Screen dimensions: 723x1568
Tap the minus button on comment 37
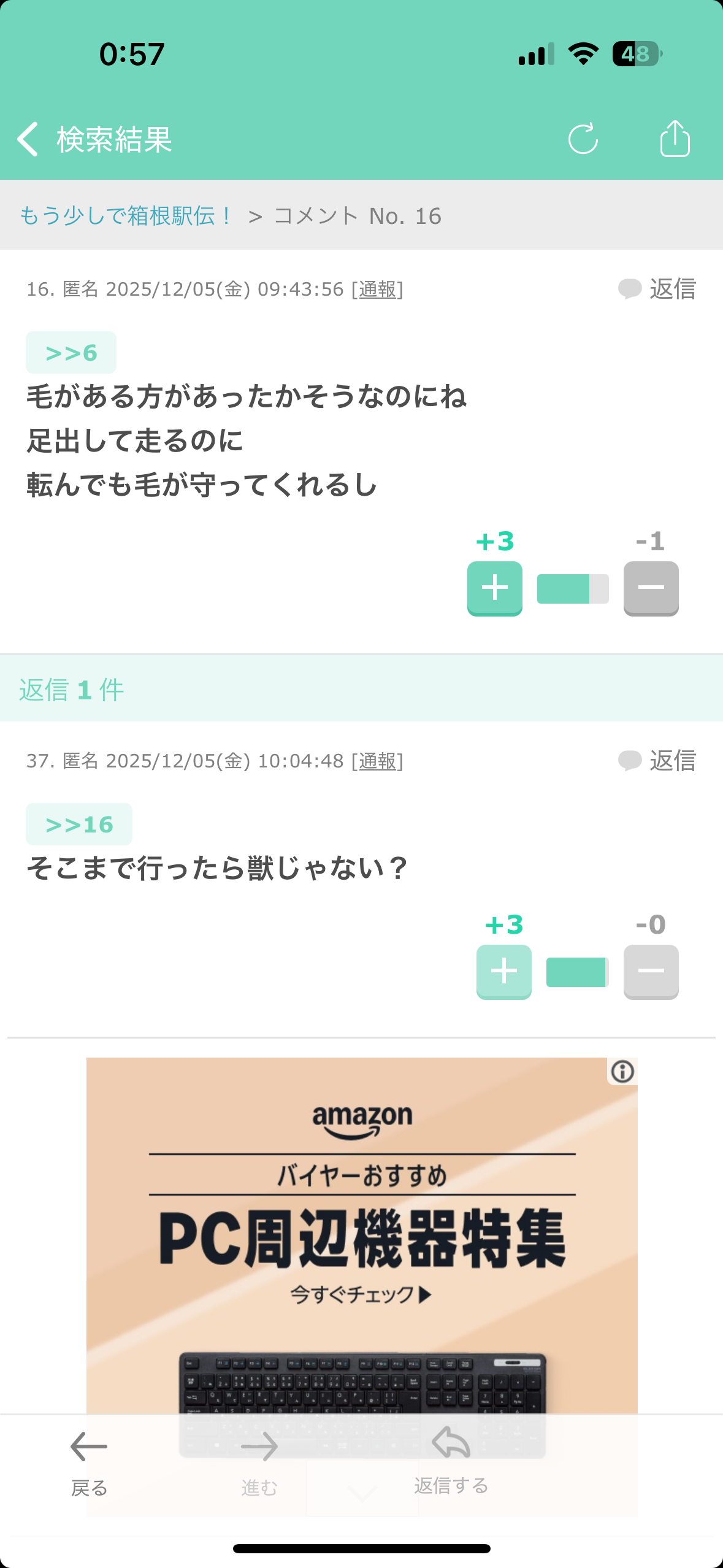click(x=651, y=971)
